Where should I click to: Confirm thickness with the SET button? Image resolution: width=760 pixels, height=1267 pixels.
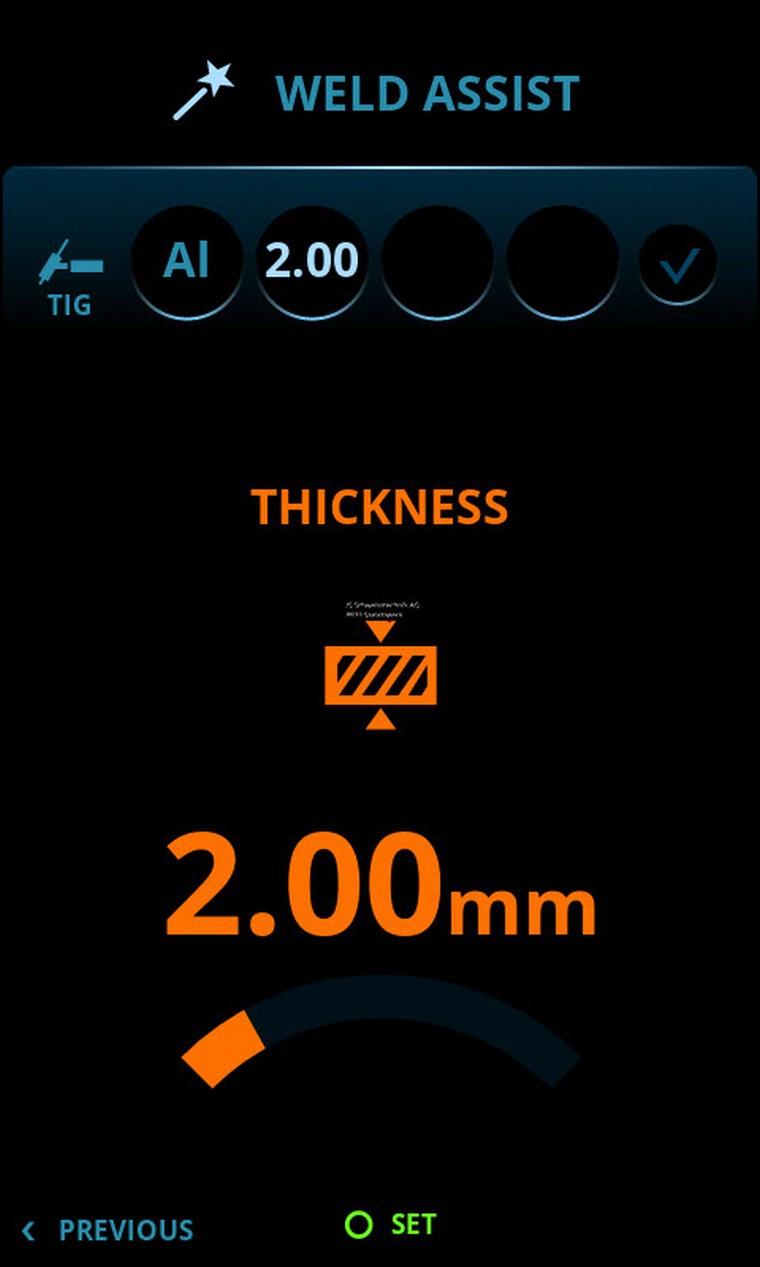tap(391, 1225)
